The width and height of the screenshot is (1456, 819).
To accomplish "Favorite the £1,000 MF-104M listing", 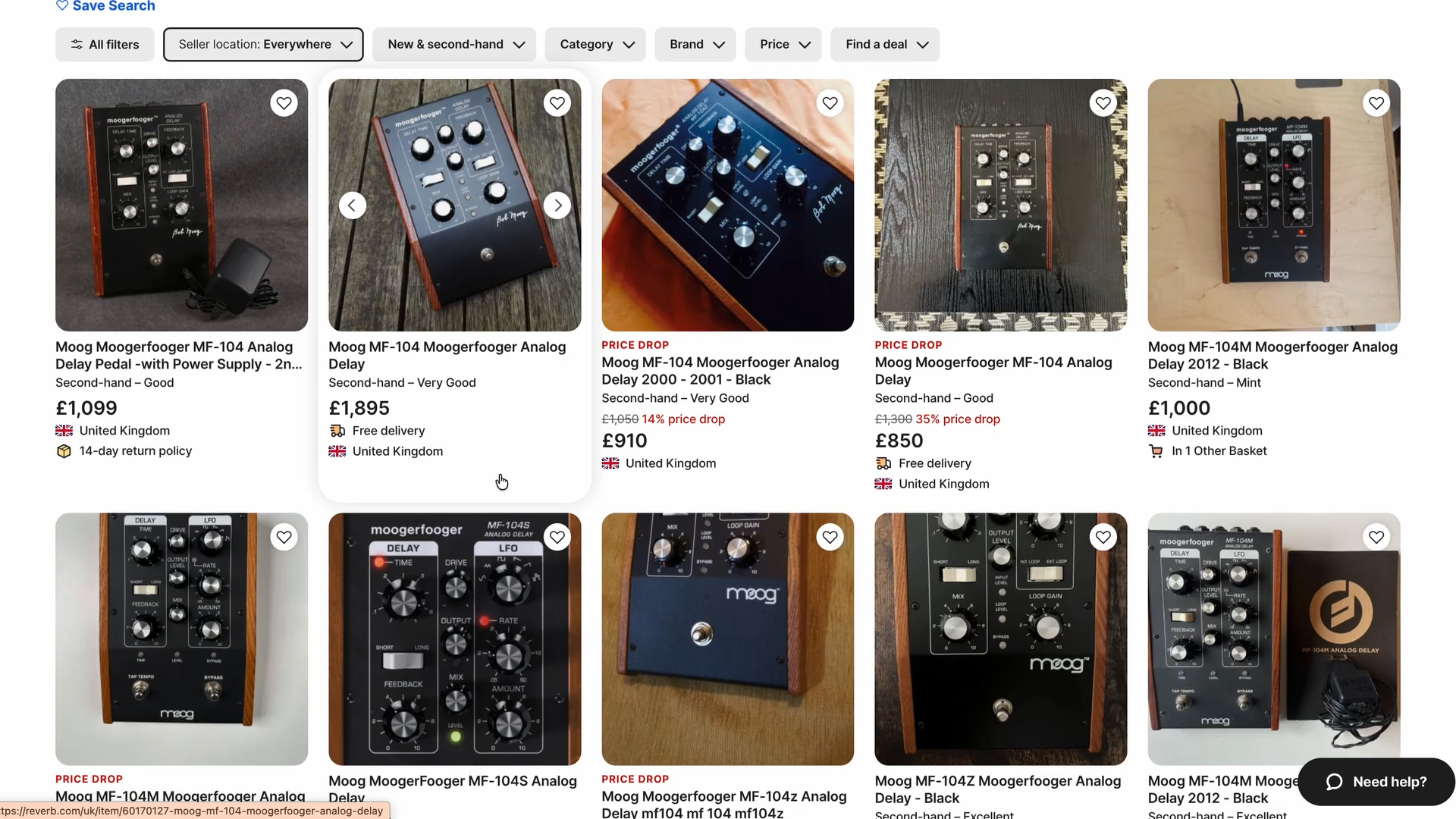I will coord(1376,103).
